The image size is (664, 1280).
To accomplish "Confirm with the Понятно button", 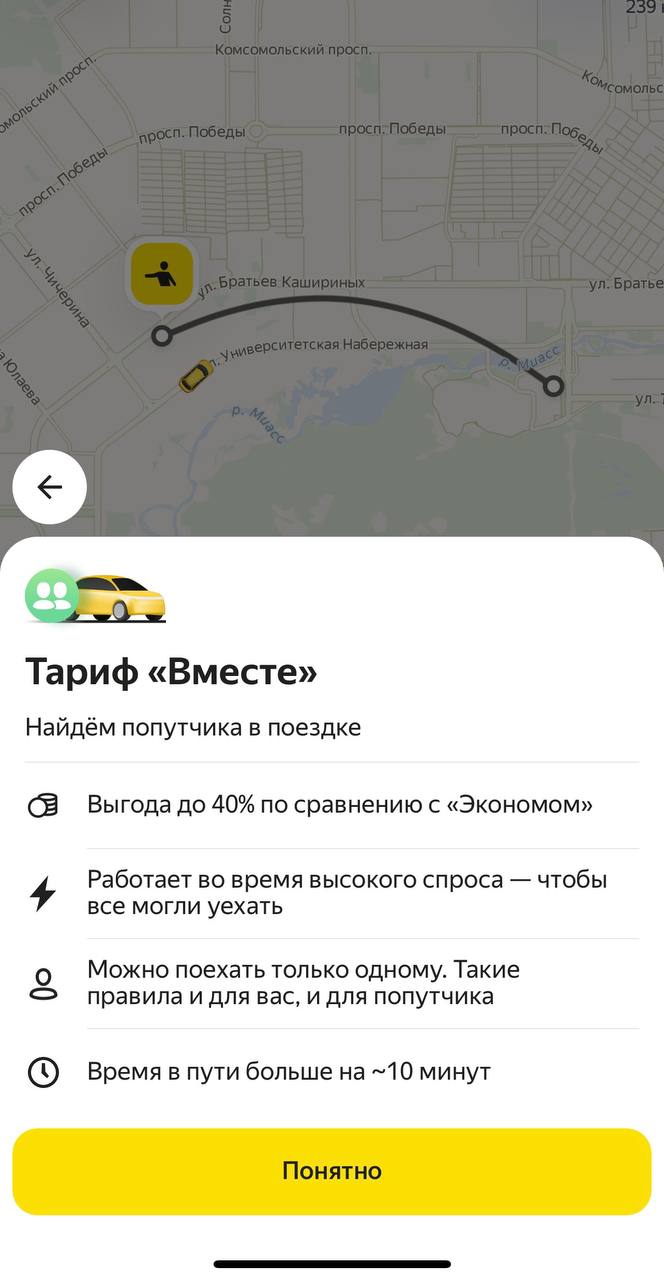I will coord(332,1171).
